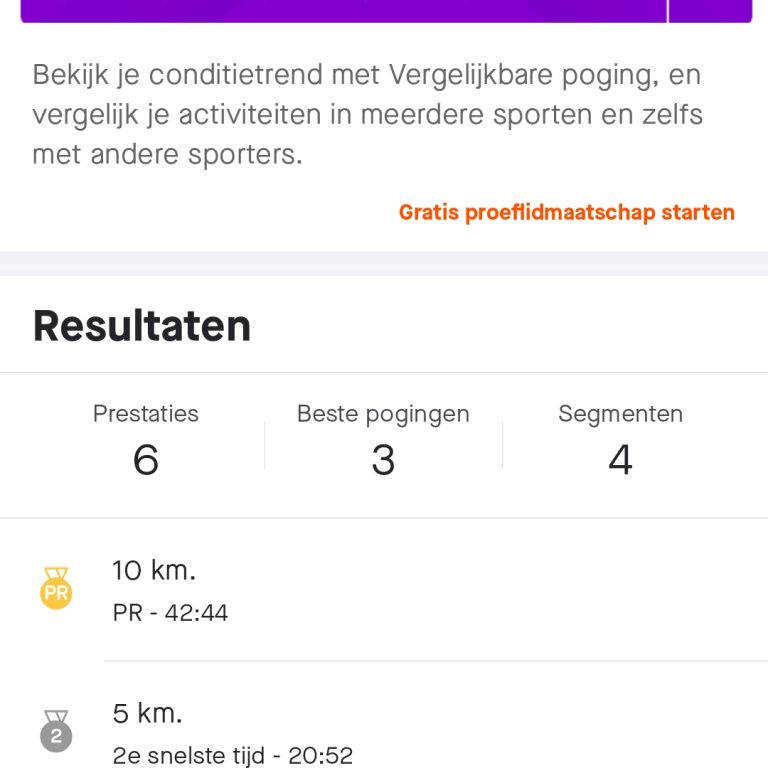
Task: Start the Gratis proeflidmaatschap trial
Action: coord(566,212)
